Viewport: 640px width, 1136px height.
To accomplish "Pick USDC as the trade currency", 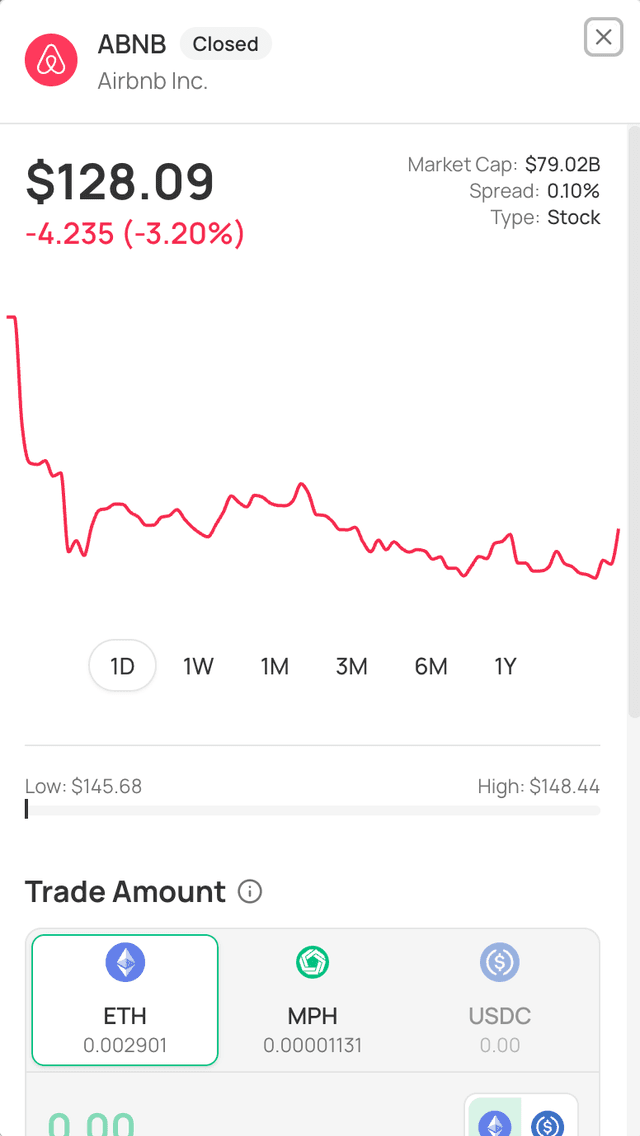I will click(x=499, y=1000).
